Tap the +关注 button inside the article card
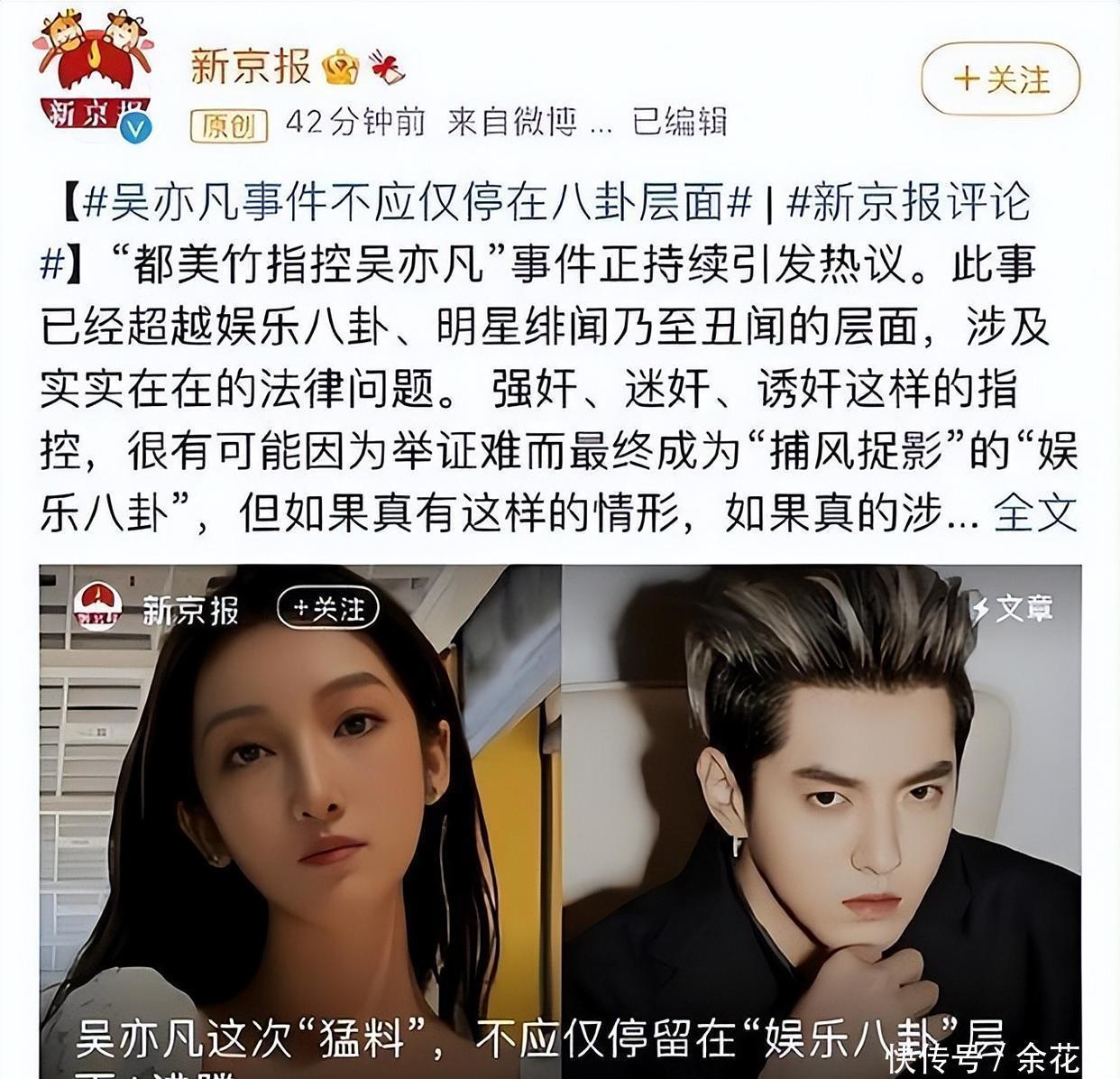 click(327, 609)
